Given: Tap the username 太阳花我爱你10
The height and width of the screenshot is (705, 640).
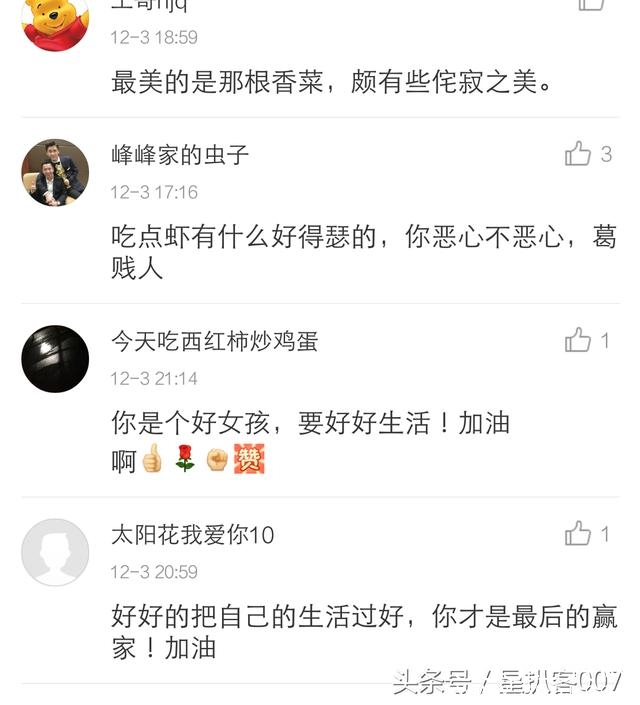Looking at the screenshot, I should [192, 535].
